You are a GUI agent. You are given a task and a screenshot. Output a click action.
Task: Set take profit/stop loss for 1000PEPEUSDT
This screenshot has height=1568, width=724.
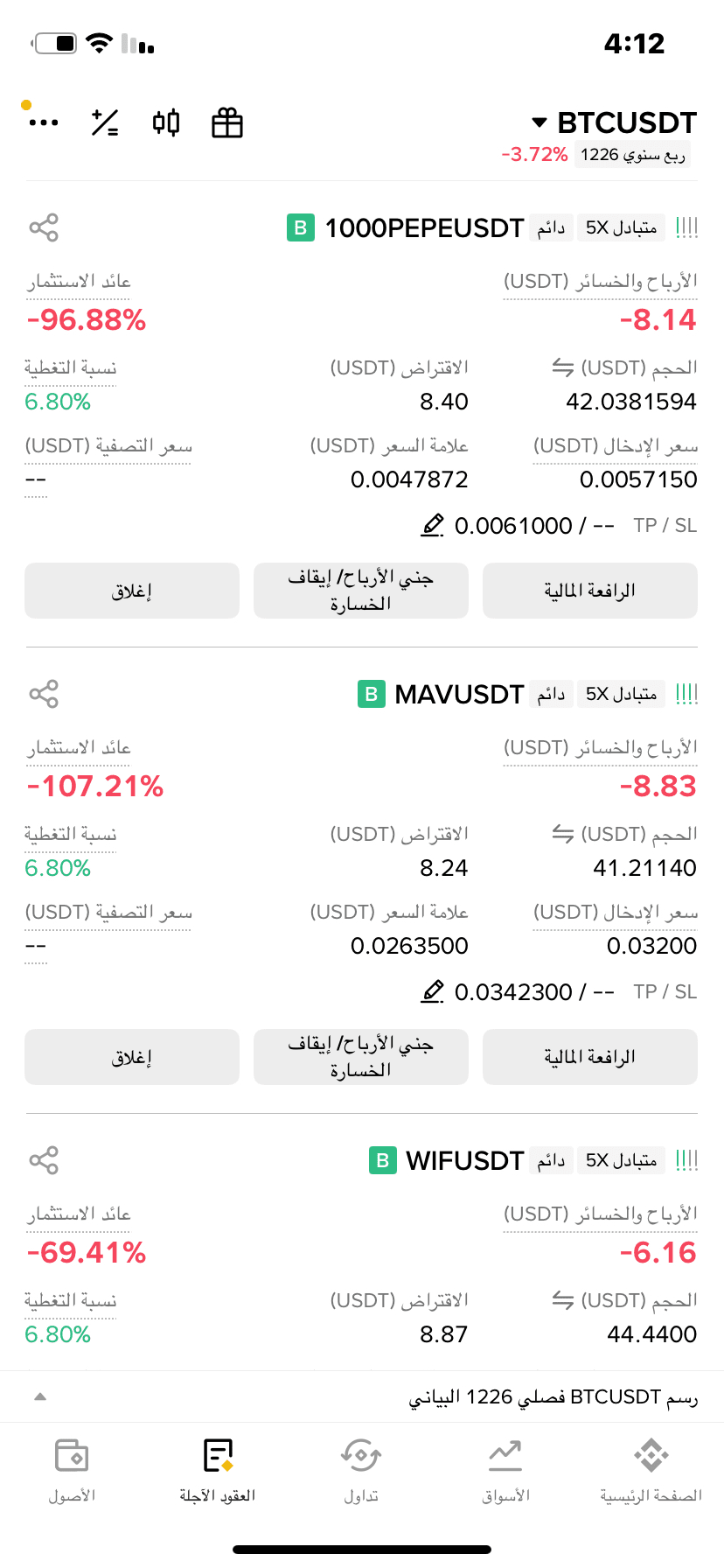coord(361,591)
